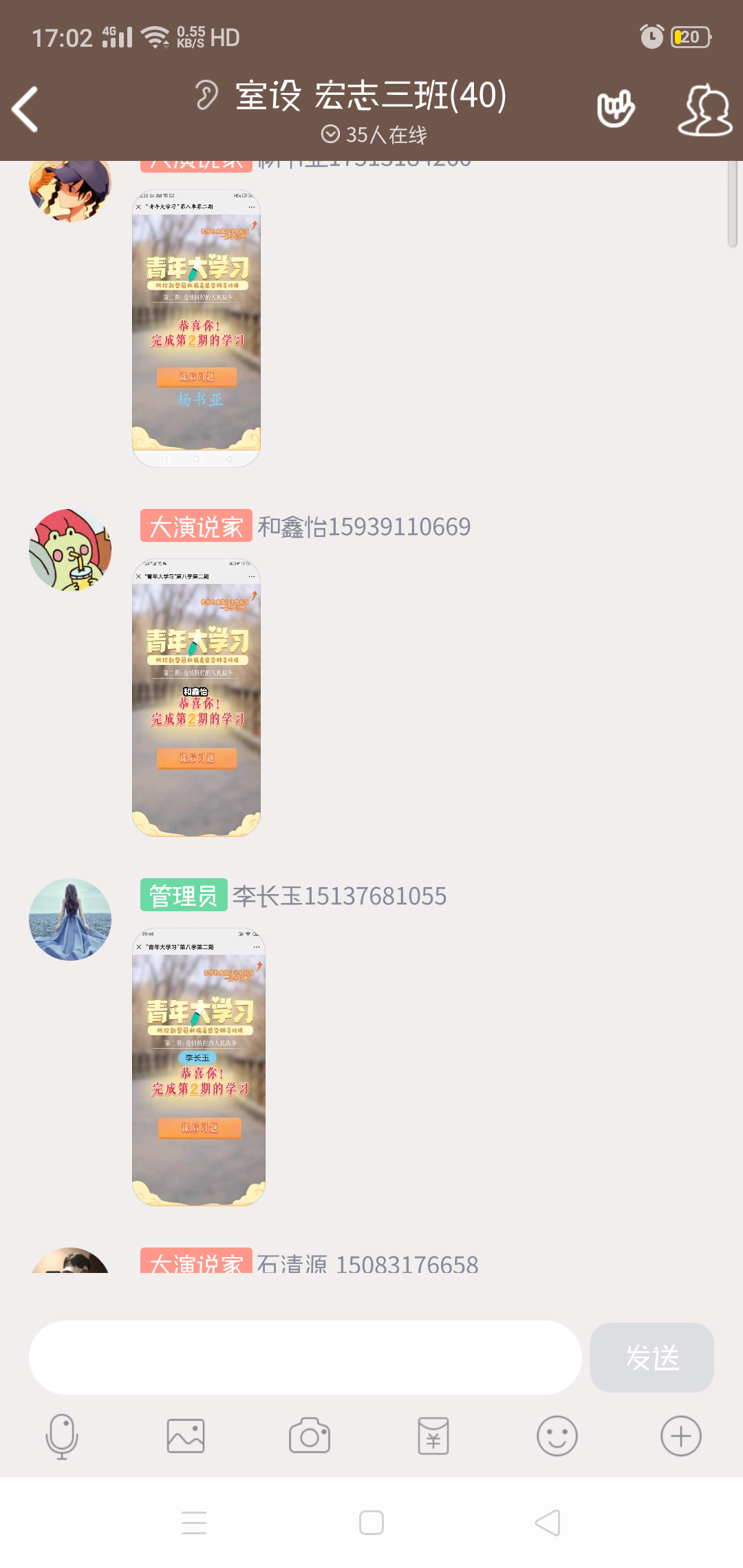743x1568 pixels.
Task: Tap the 发送 send button
Action: [651, 1357]
